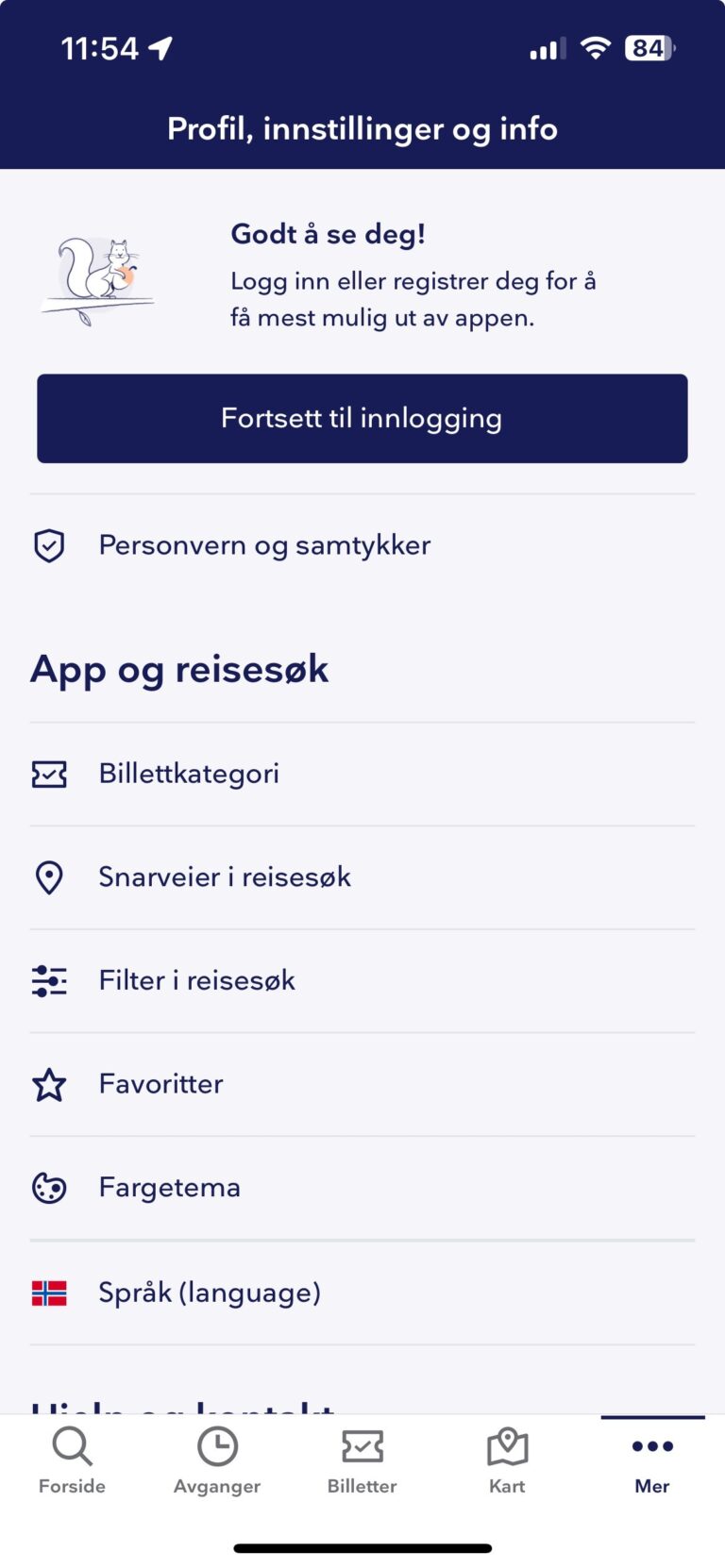
Task: Open the Fargetema color theme settings
Action: (x=170, y=1188)
